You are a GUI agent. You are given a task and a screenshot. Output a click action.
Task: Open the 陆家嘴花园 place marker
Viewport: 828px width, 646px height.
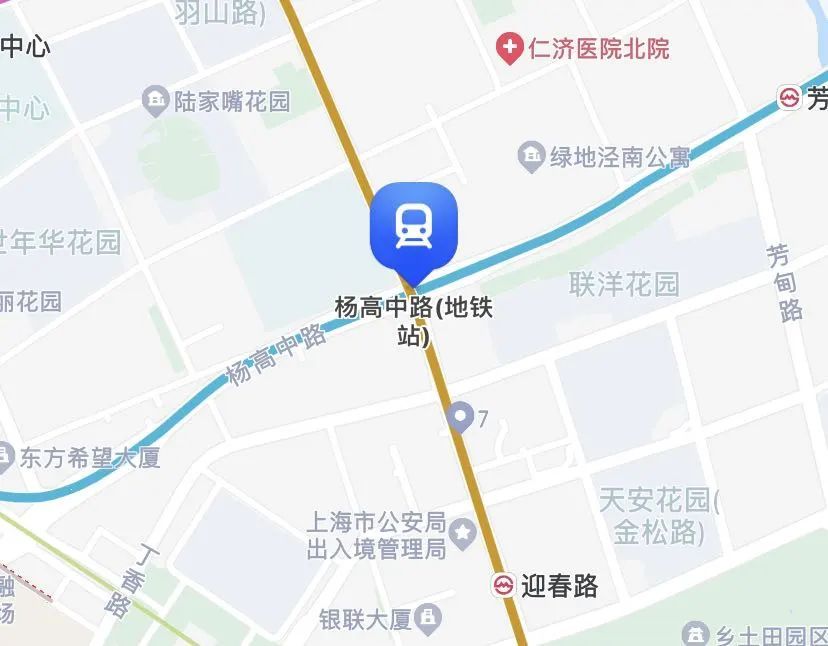(x=156, y=100)
